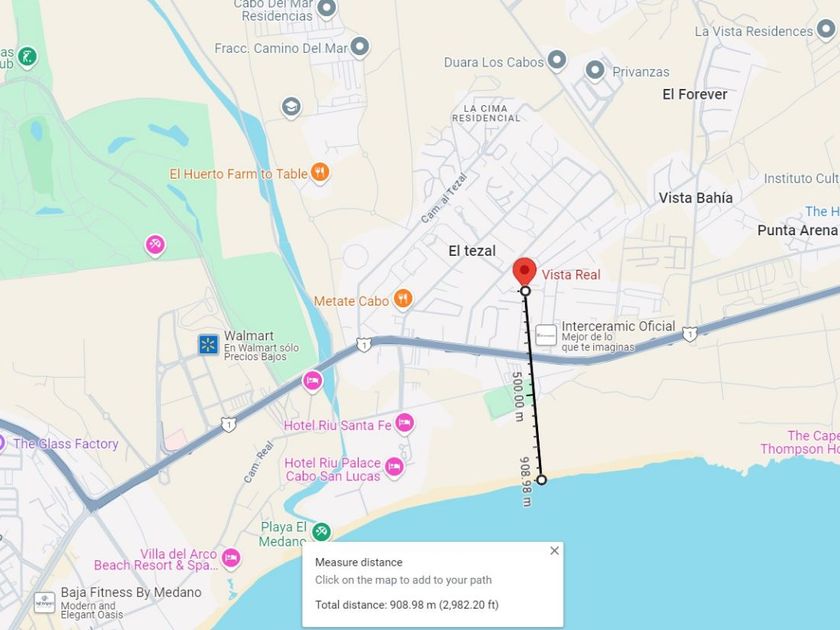Tap the Privanzas location marker
This screenshot has width=840, height=630.
pyautogui.click(x=595, y=70)
